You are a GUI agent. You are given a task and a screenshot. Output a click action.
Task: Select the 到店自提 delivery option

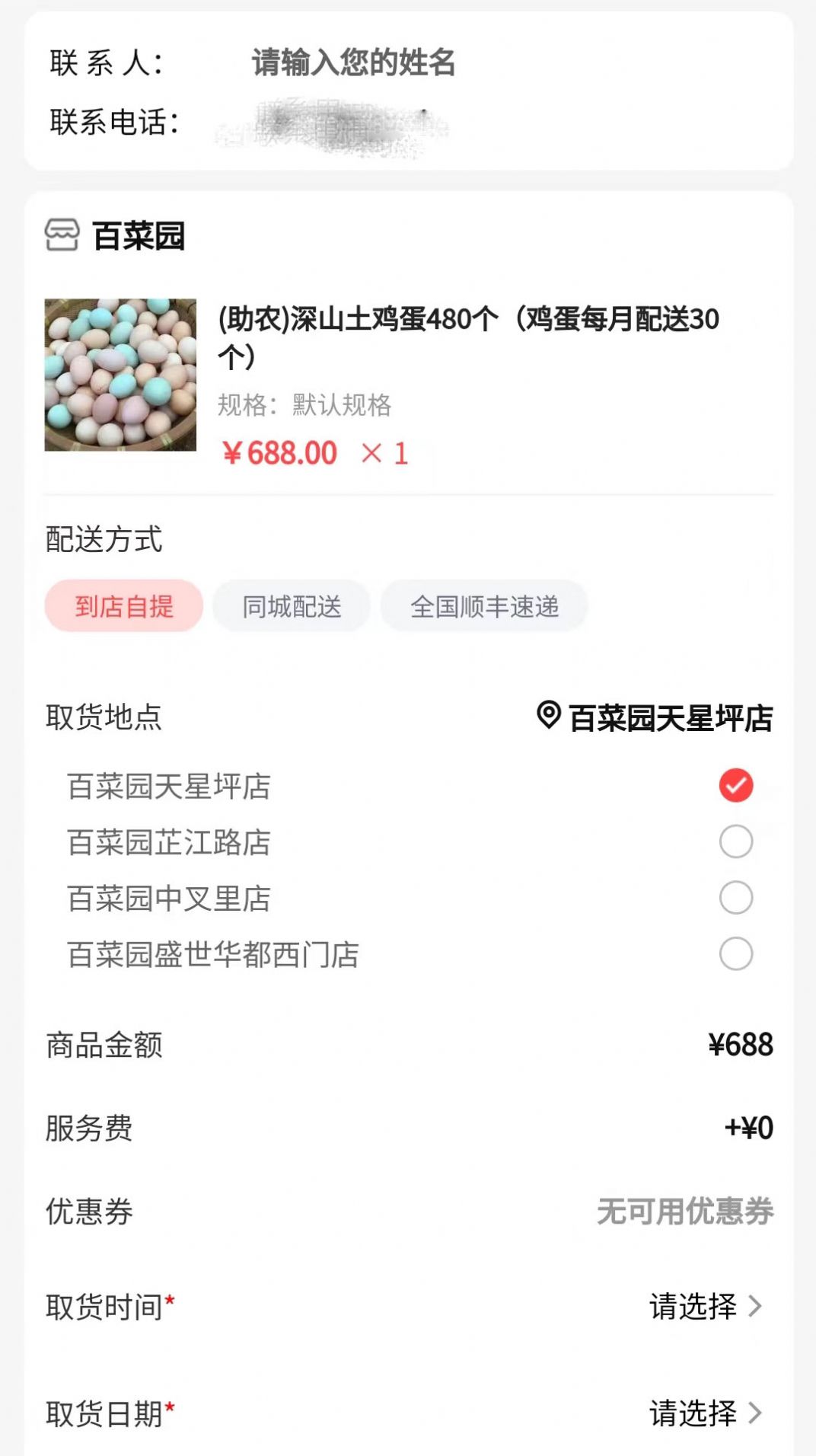click(x=124, y=605)
